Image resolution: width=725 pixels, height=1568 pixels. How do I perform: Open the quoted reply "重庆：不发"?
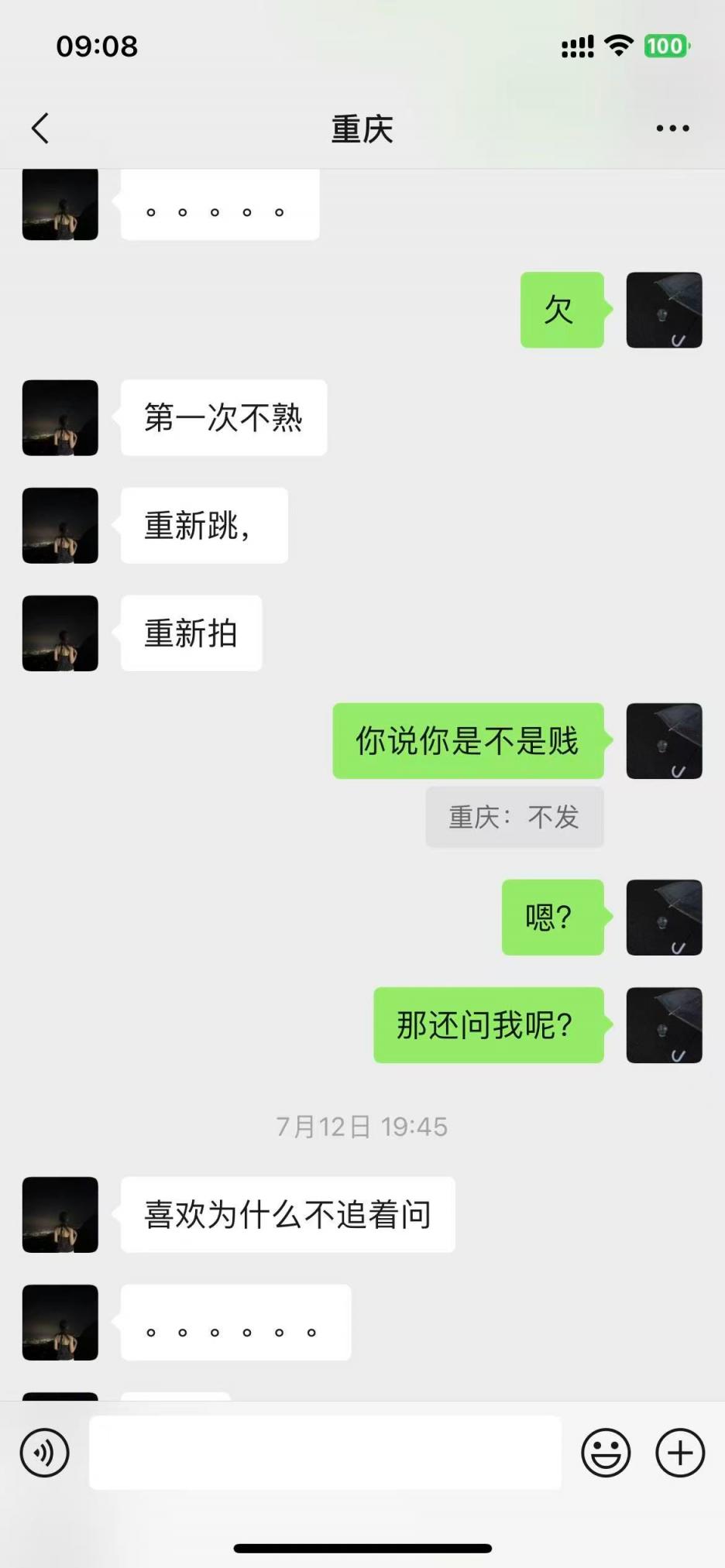pos(514,817)
